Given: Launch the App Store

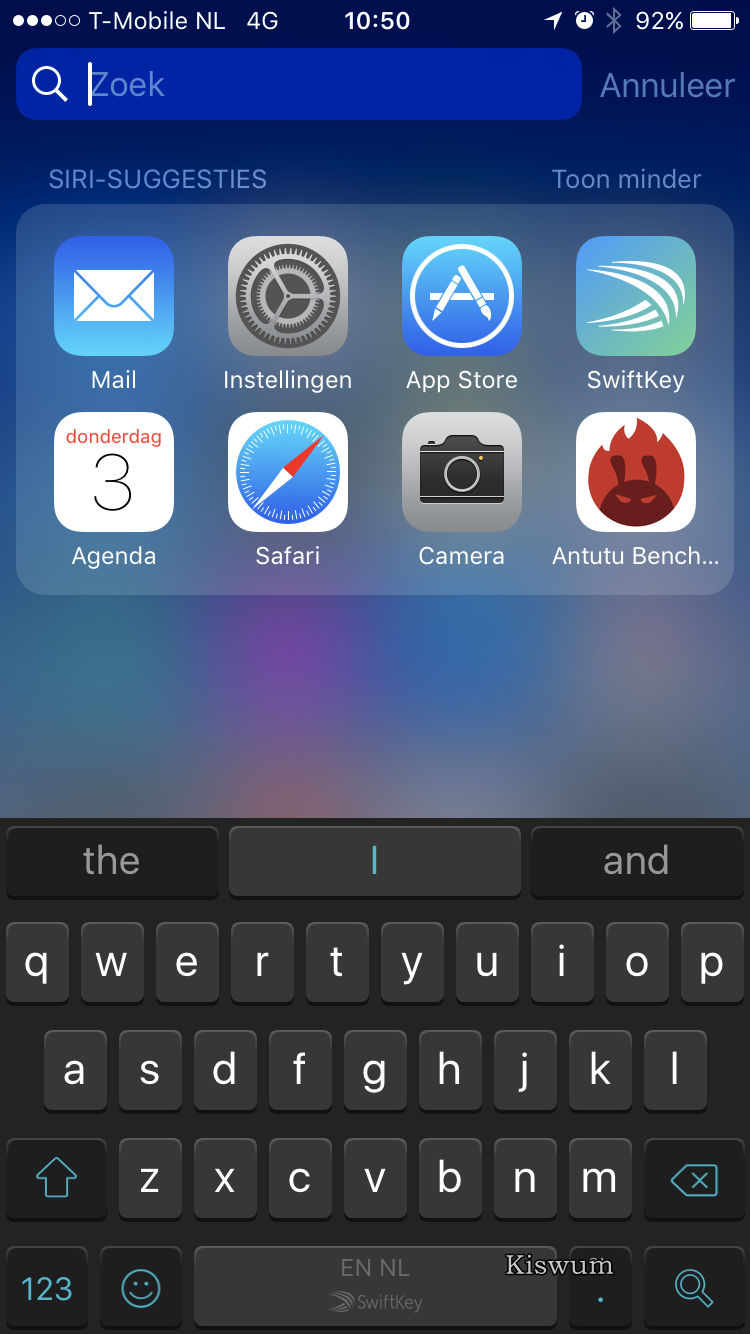Looking at the screenshot, I should (462, 296).
